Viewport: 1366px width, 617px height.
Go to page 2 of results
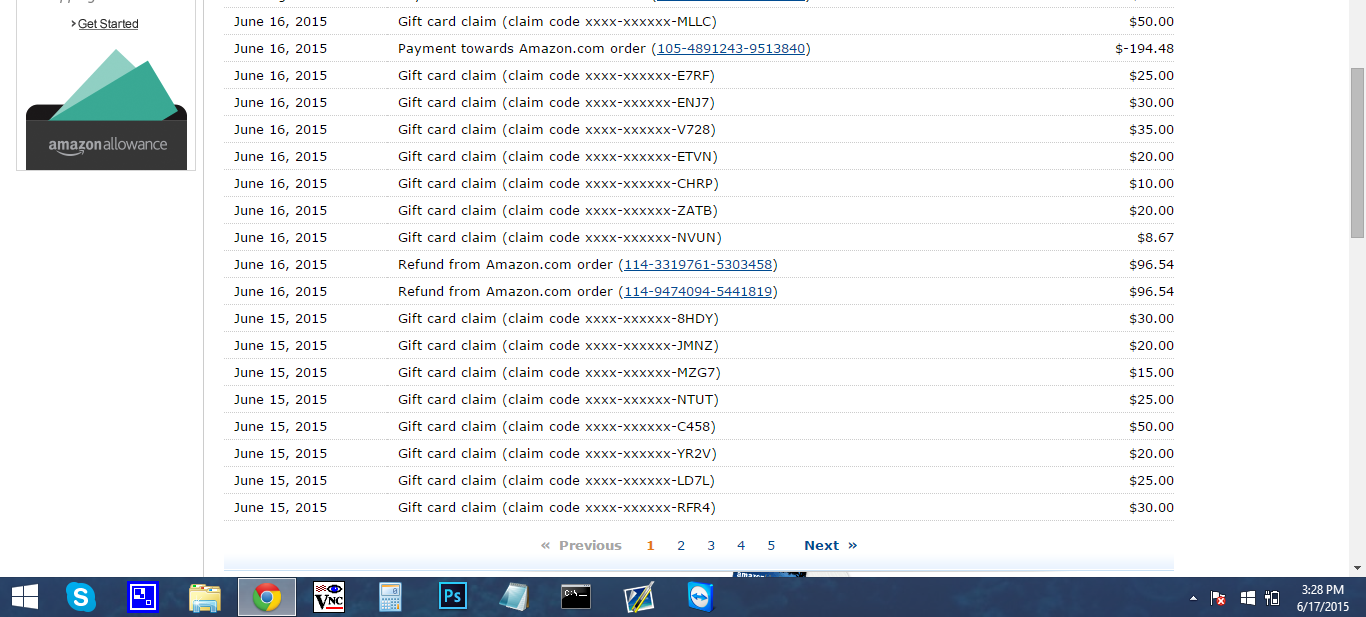[x=681, y=545]
